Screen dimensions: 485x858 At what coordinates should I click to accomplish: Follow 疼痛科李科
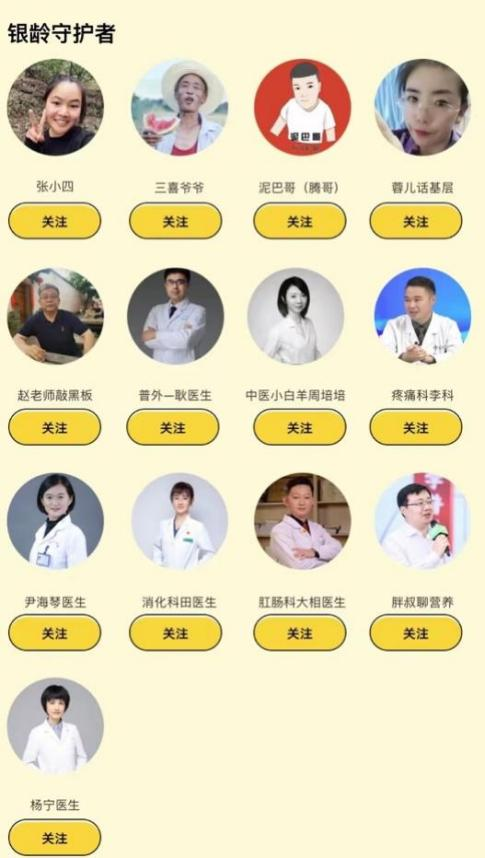(x=416, y=427)
